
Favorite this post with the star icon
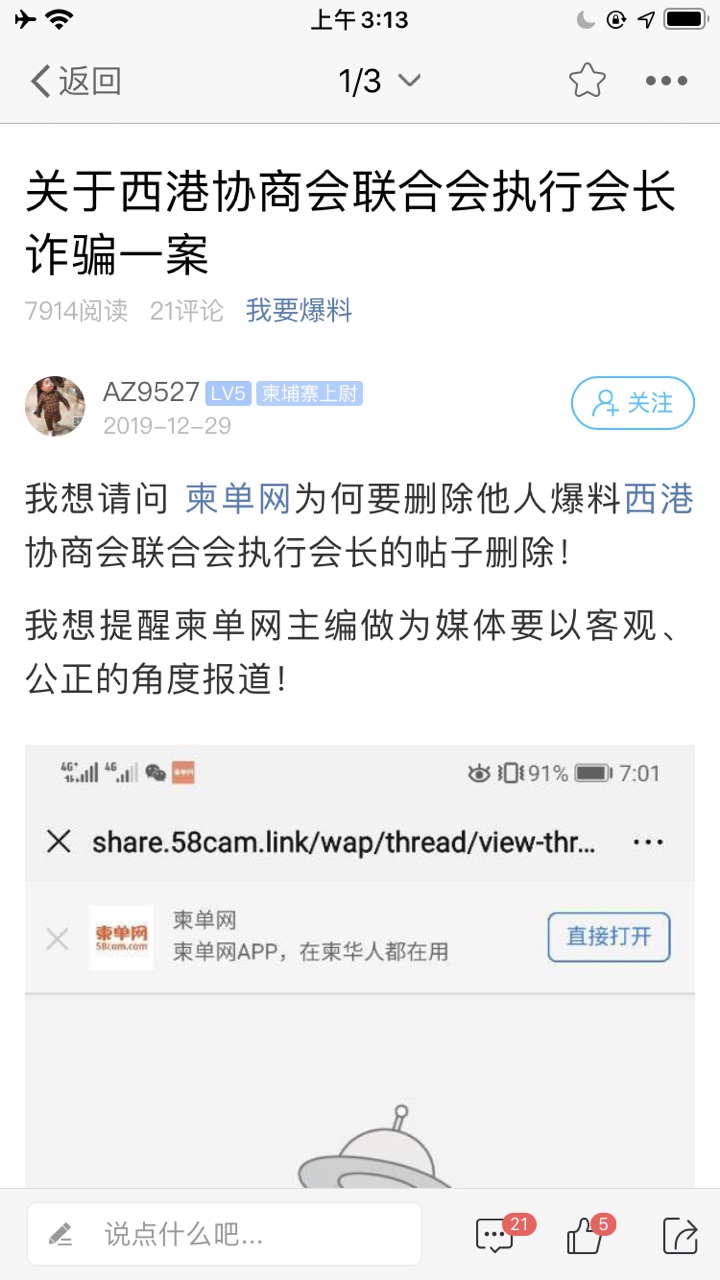pyautogui.click(x=587, y=81)
